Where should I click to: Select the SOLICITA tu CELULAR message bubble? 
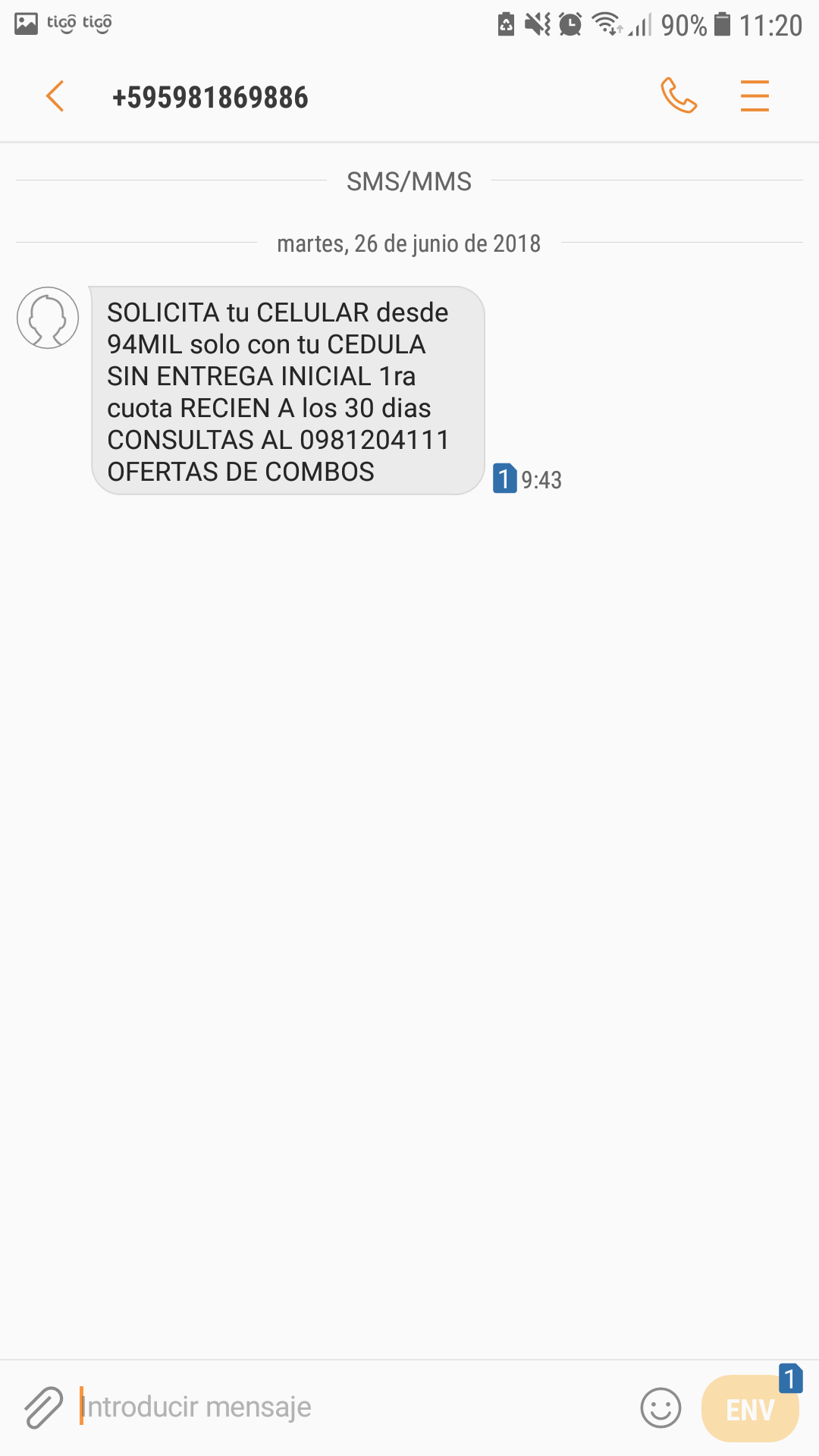tap(287, 391)
